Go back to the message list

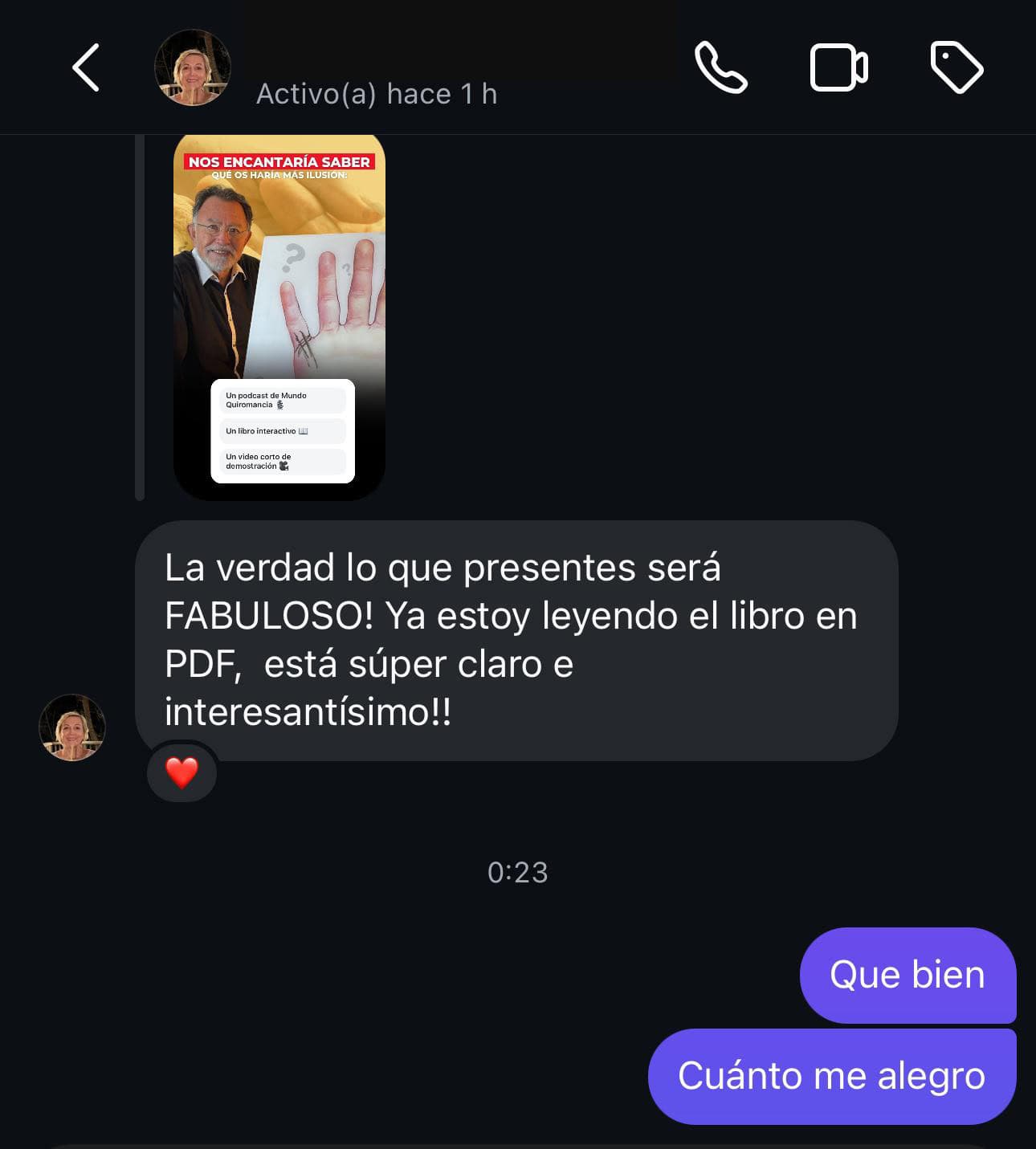[x=86, y=67]
